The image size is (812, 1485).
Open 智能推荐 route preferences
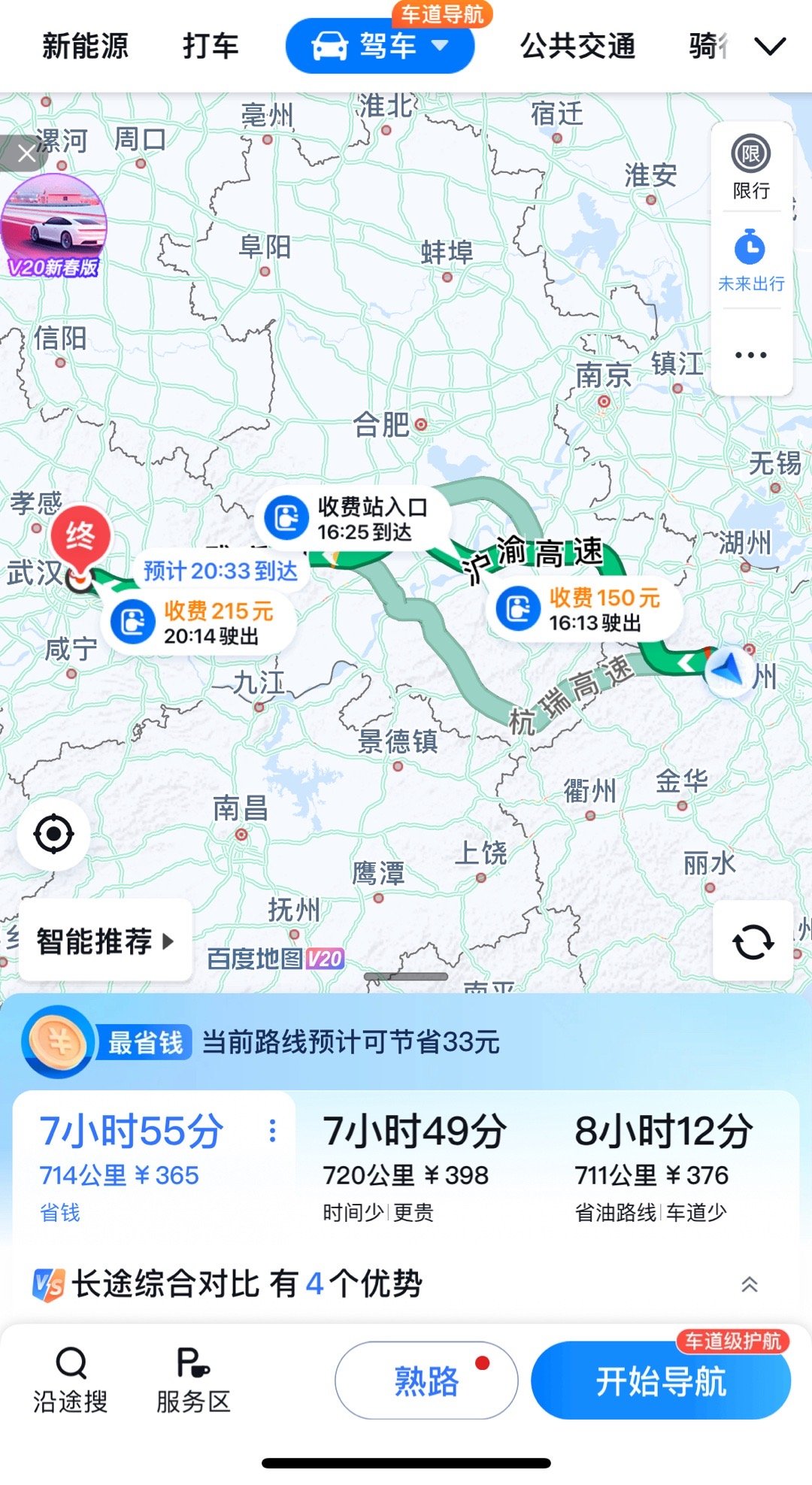105,941
